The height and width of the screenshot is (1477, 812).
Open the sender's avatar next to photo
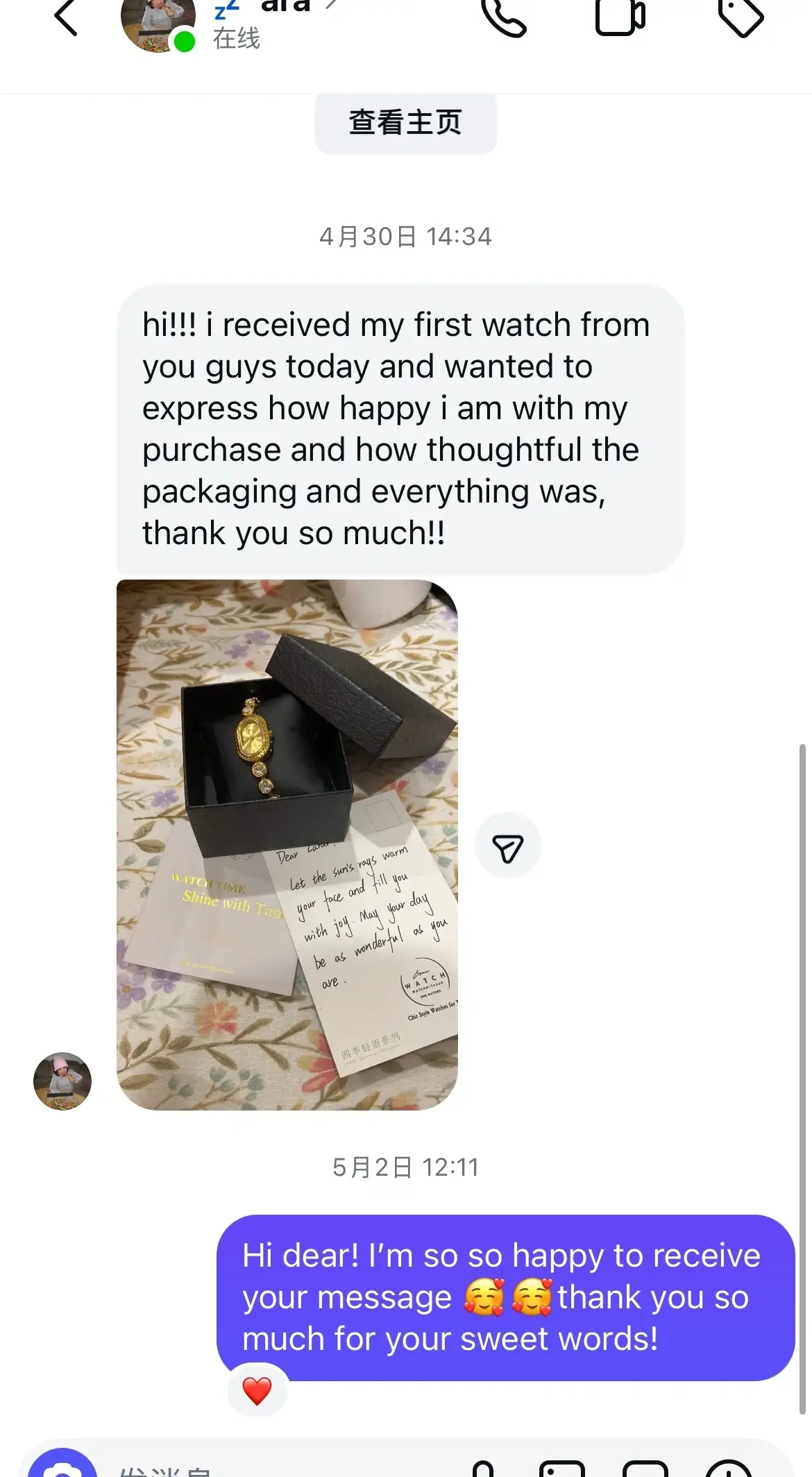[x=62, y=1081]
